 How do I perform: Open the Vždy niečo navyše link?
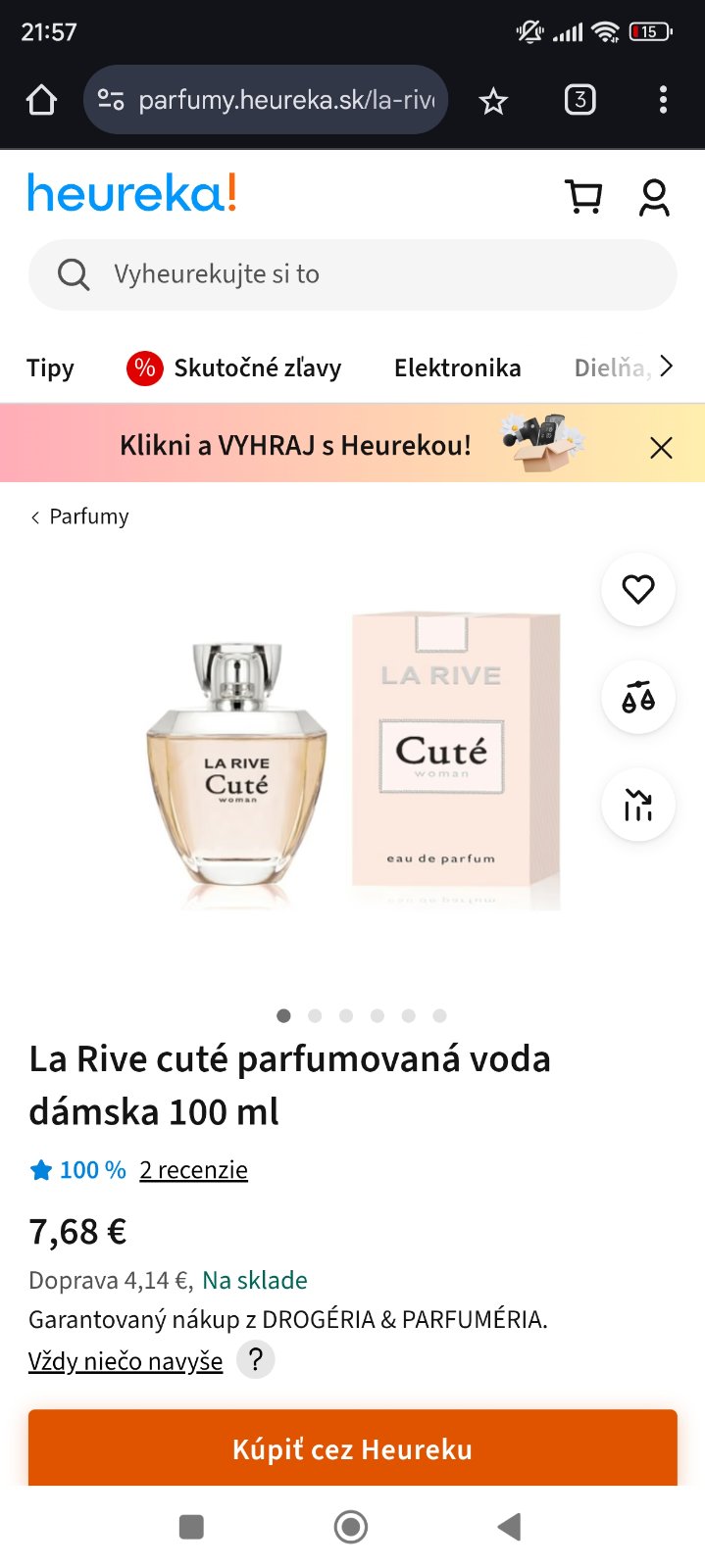click(126, 1361)
